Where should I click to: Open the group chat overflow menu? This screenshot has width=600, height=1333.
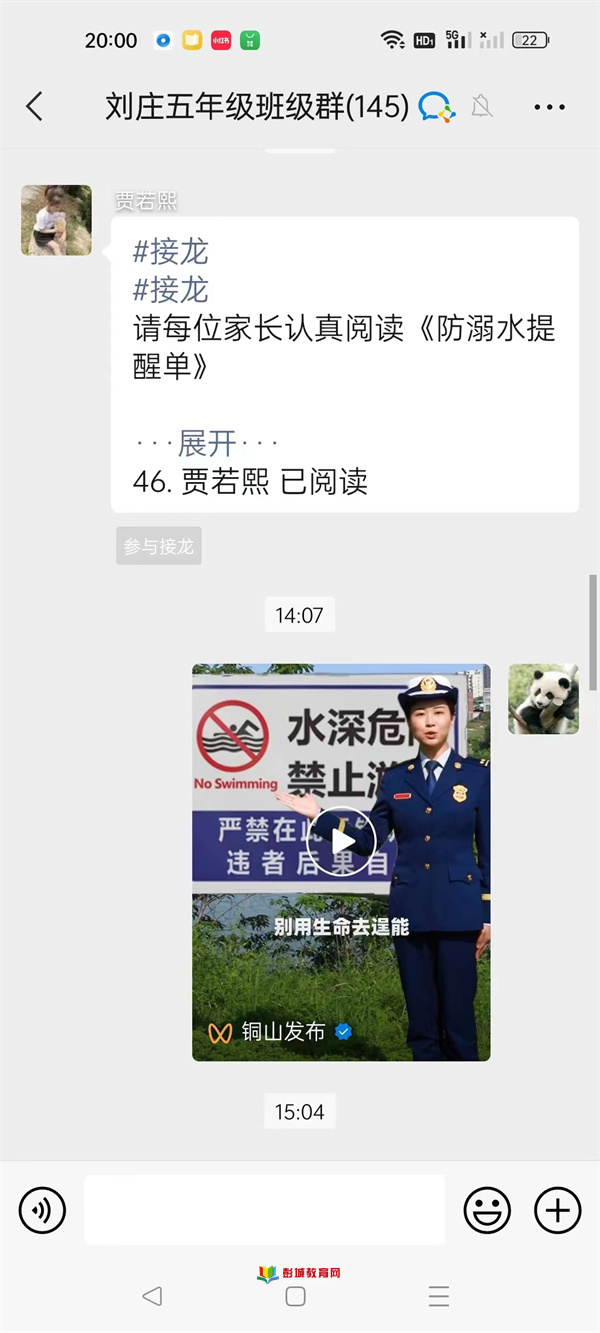[549, 107]
